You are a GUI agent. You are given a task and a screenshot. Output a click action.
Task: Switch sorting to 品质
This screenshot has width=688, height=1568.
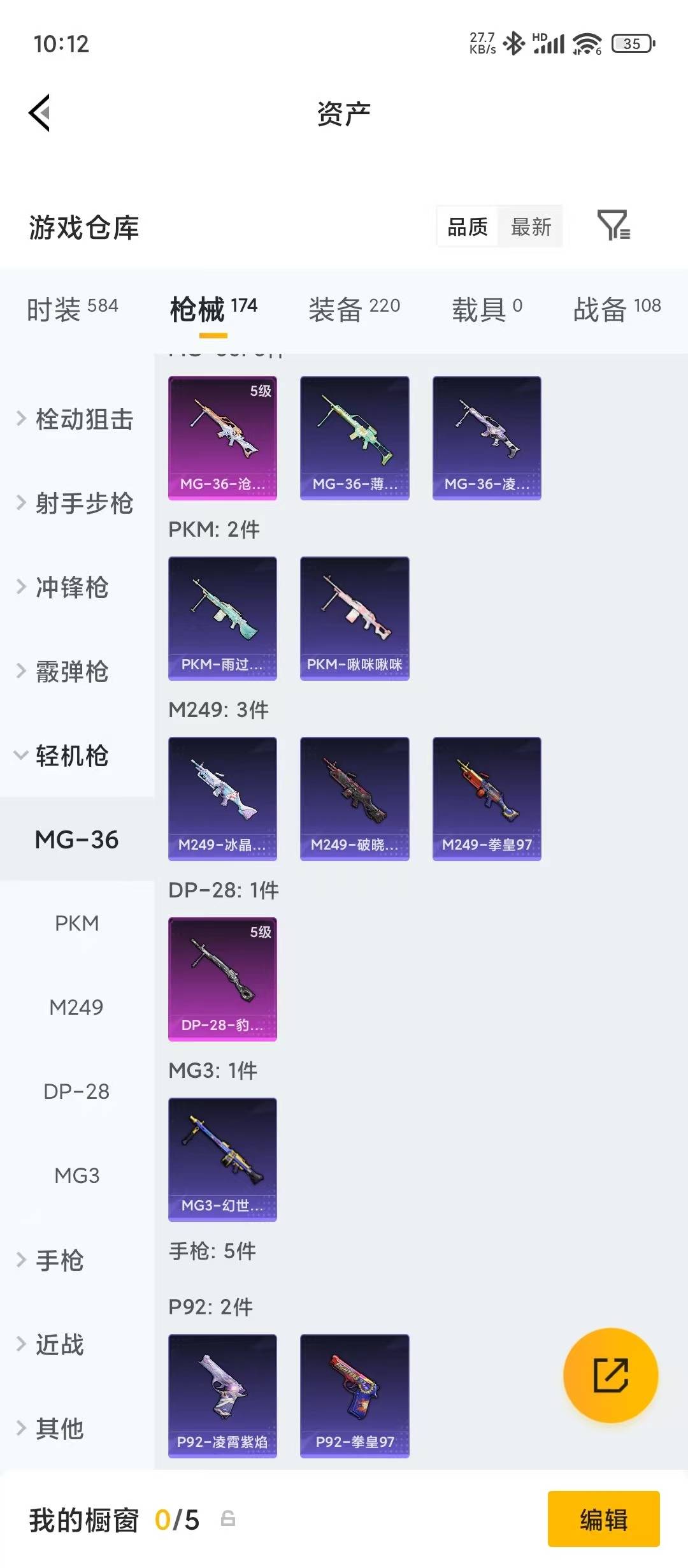[467, 227]
